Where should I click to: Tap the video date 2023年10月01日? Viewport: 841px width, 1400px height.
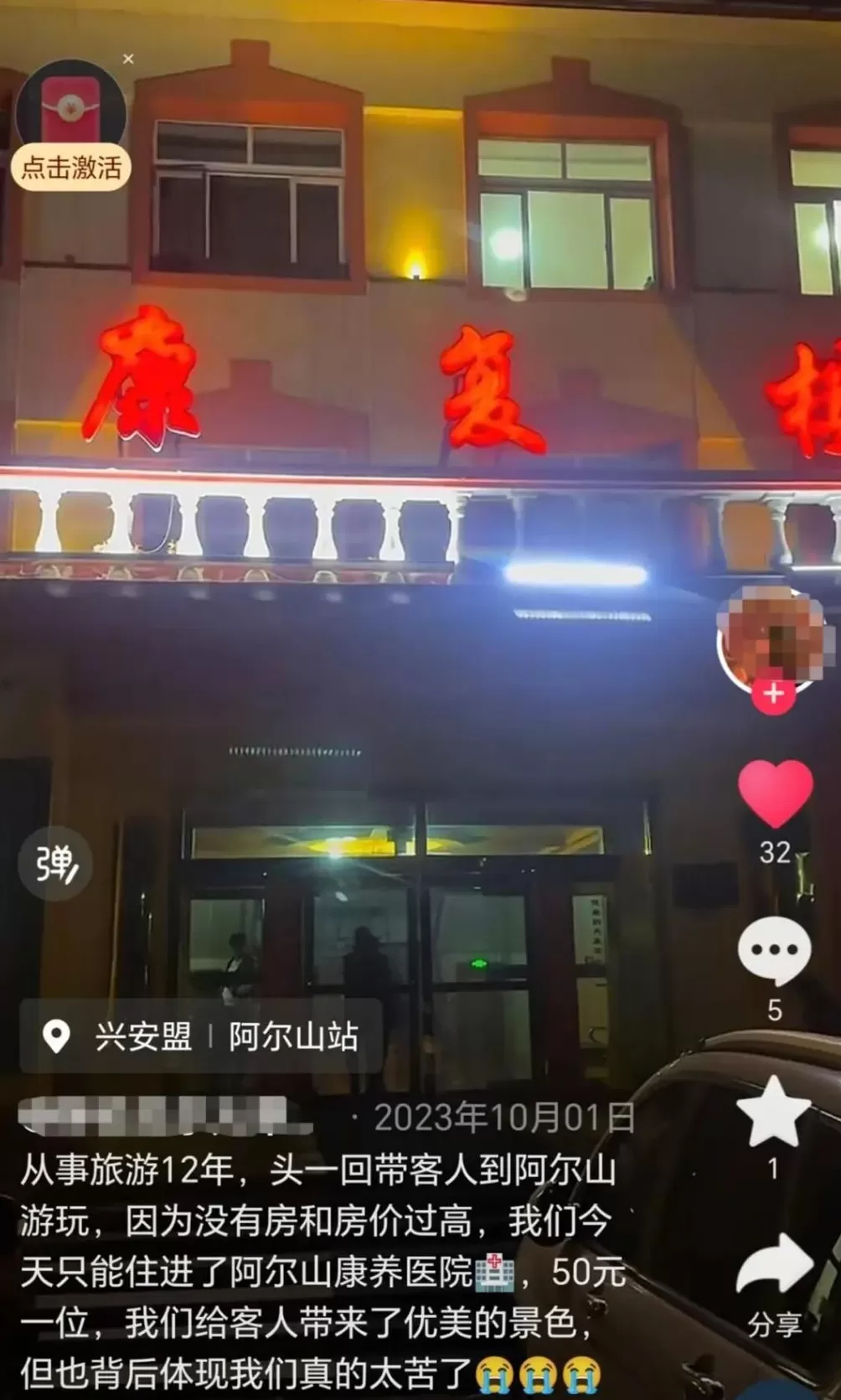tap(507, 1116)
